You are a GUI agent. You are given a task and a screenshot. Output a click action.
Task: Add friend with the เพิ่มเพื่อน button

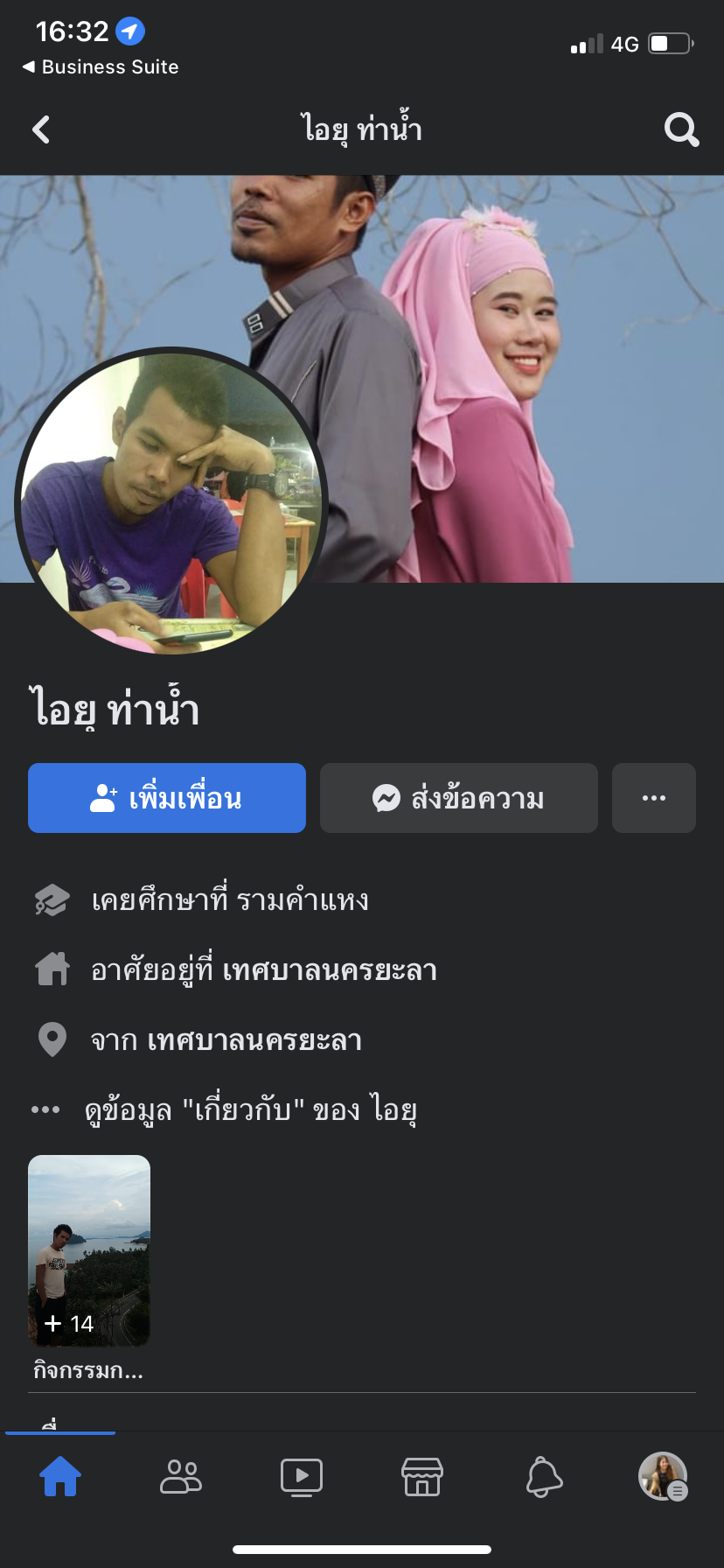point(167,798)
